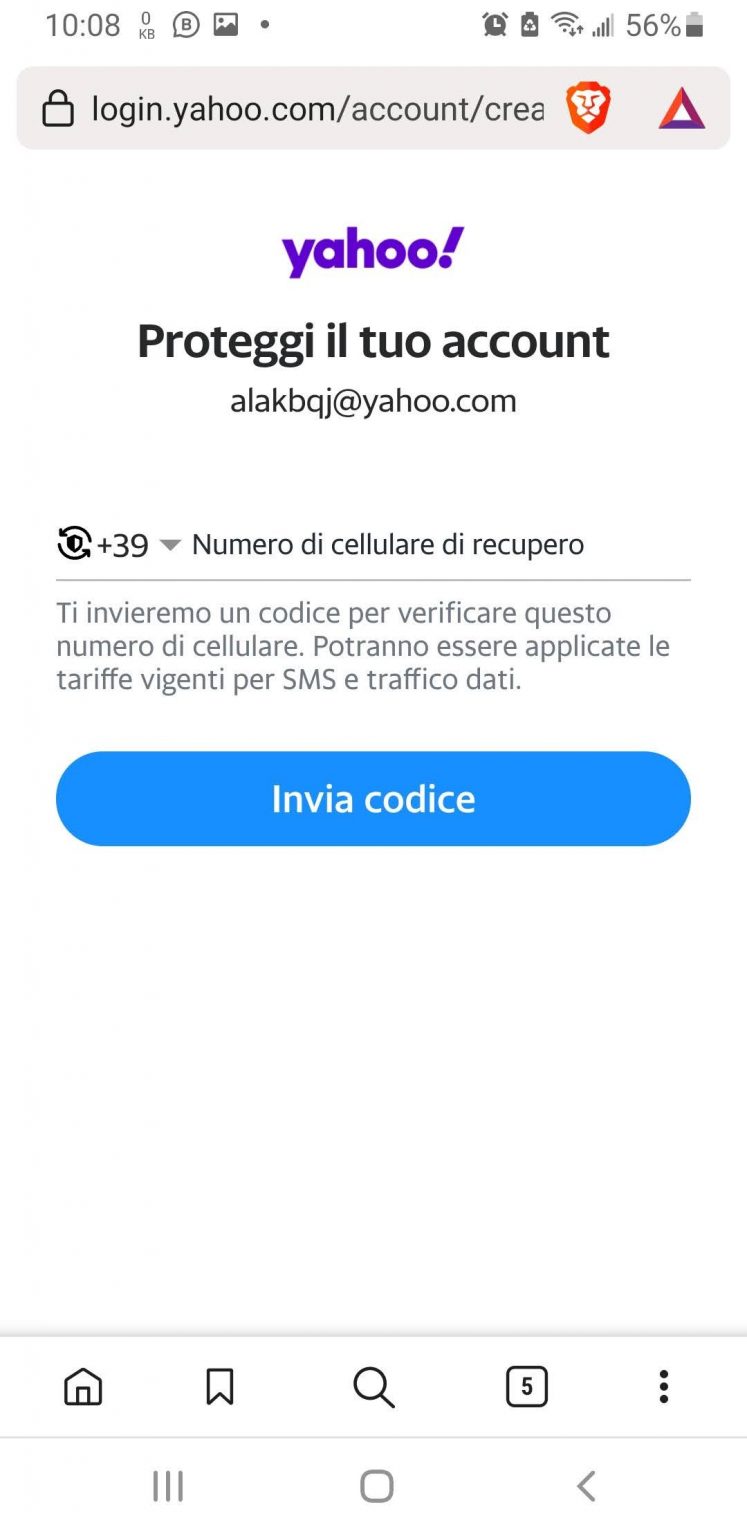Open bookmarks via the bookmark icon
The width and height of the screenshot is (747, 1536).
[x=219, y=1387]
